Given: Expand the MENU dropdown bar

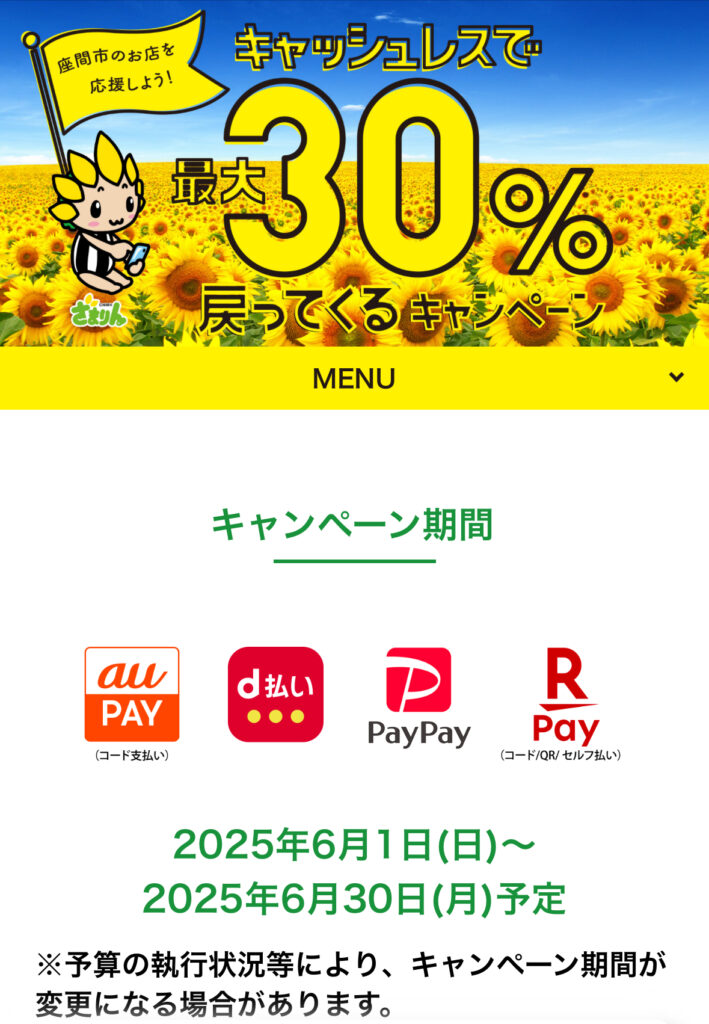Looking at the screenshot, I should pos(354,378).
